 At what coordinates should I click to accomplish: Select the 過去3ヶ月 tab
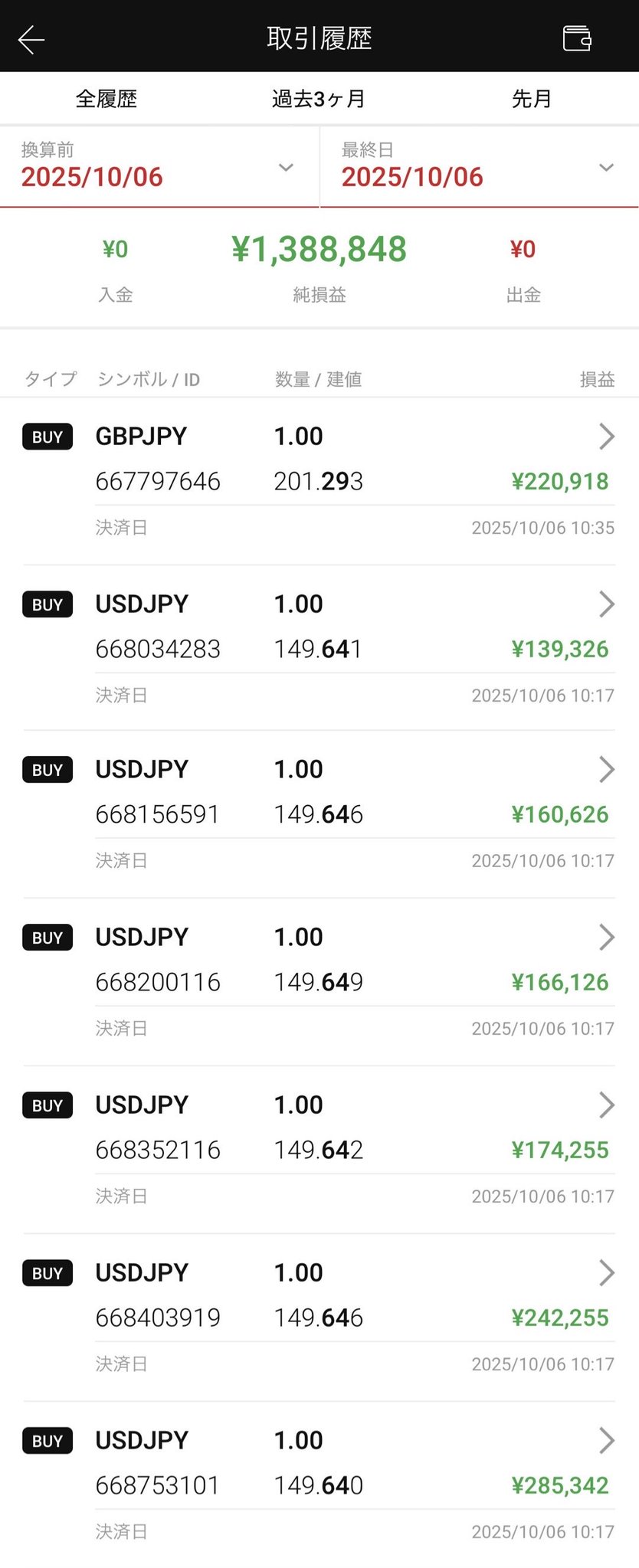pyautogui.click(x=318, y=99)
